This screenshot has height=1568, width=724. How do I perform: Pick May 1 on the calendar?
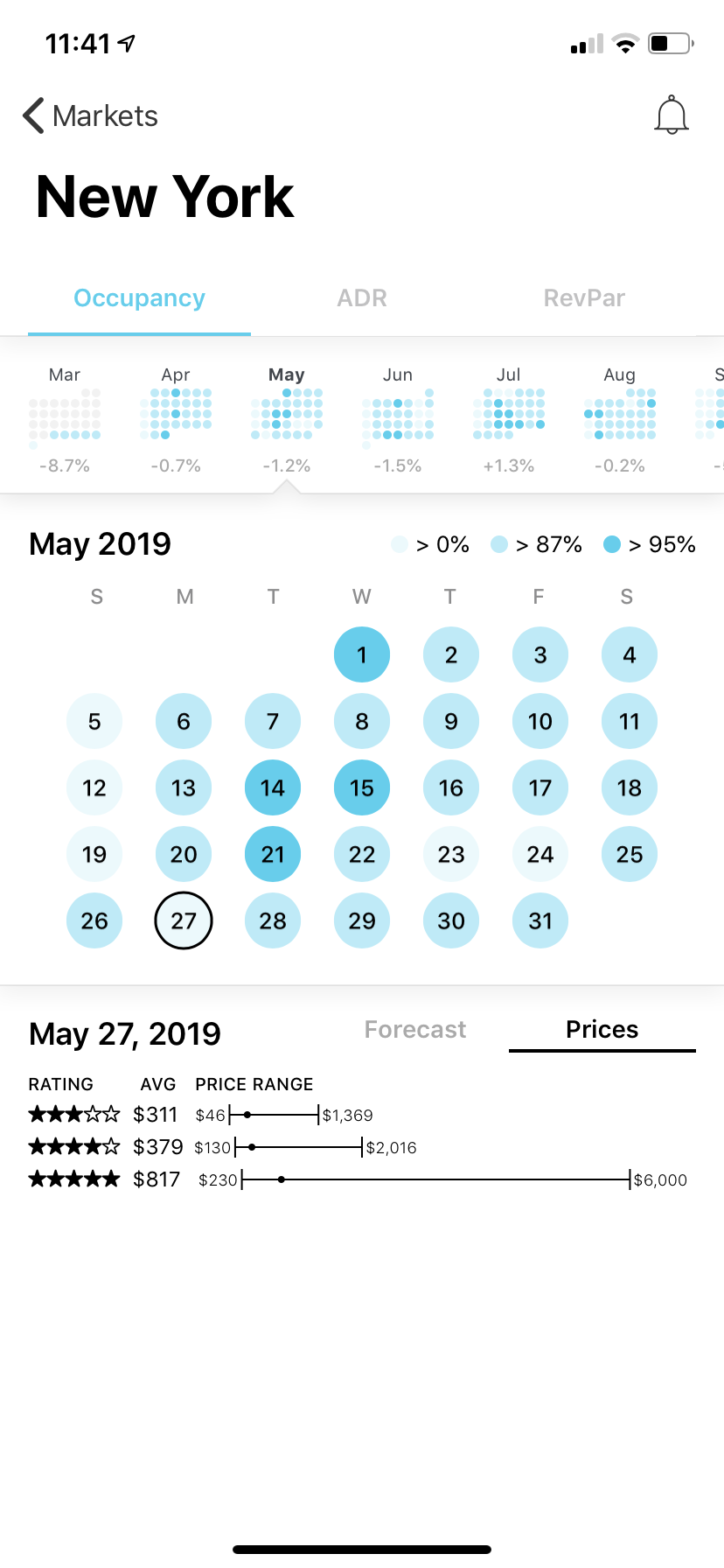click(362, 654)
